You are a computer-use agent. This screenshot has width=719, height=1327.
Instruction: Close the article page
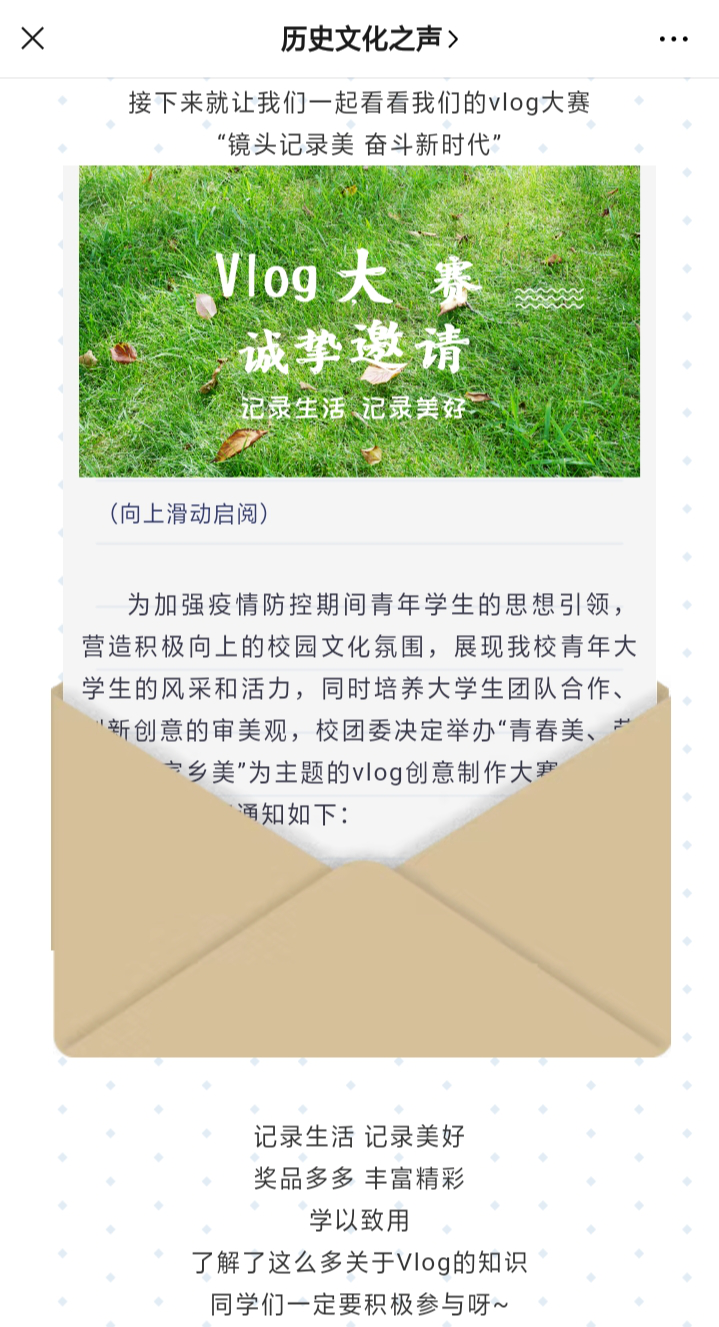(33, 39)
